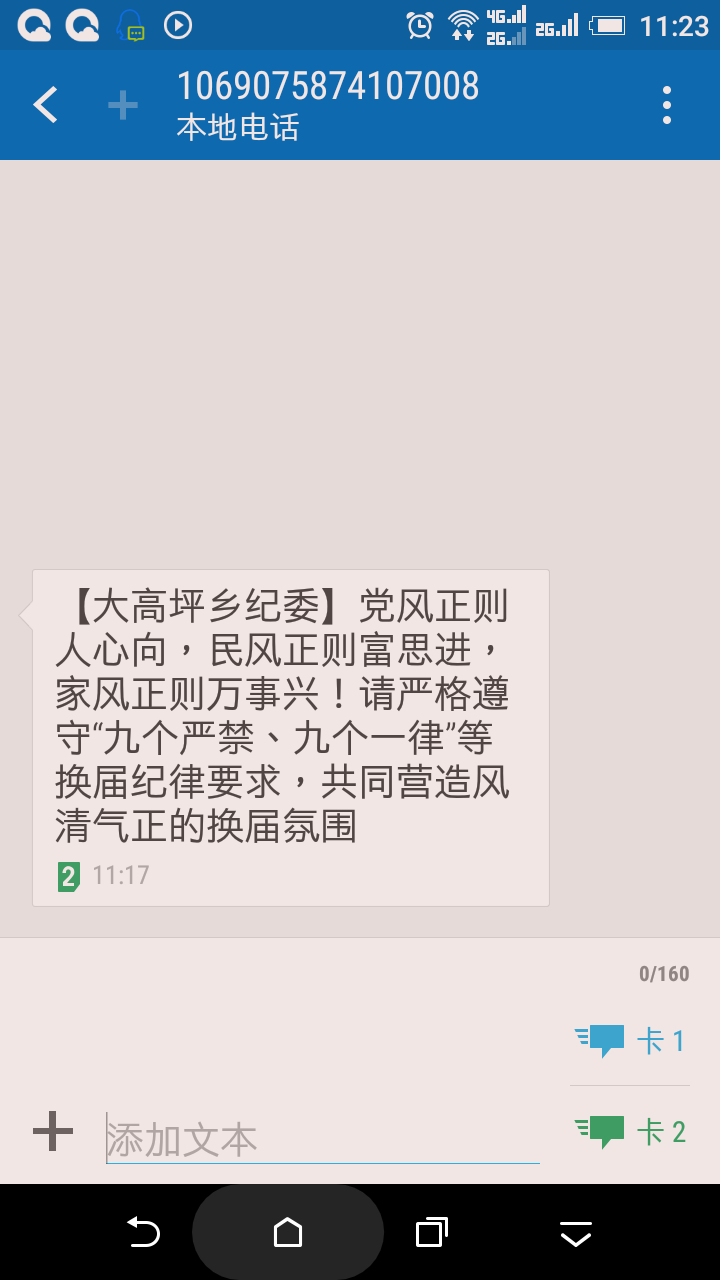720x1280 pixels.
Task: Open recent apps
Action: [431, 1233]
